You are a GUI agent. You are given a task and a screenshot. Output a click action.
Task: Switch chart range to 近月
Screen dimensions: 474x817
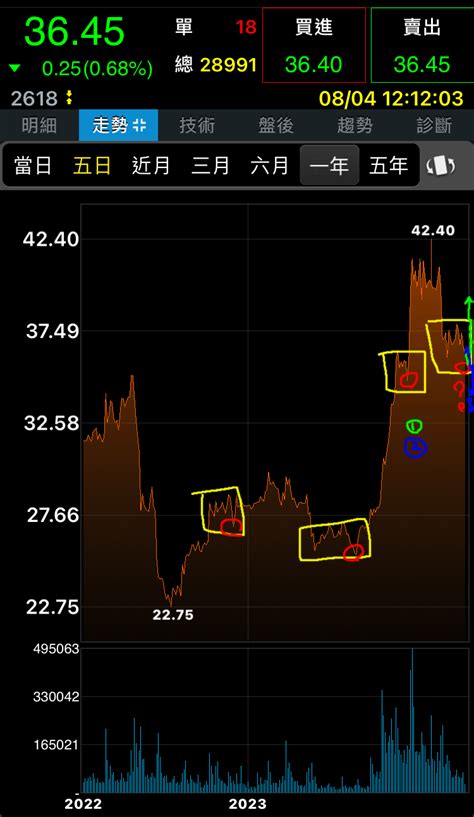[151, 166]
